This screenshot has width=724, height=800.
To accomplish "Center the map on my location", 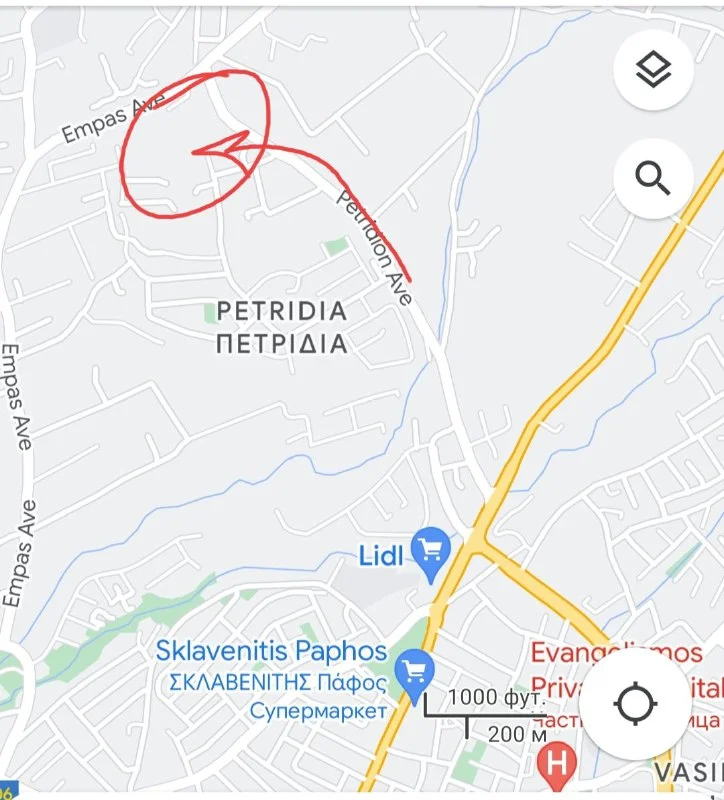I will tap(634, 704).
